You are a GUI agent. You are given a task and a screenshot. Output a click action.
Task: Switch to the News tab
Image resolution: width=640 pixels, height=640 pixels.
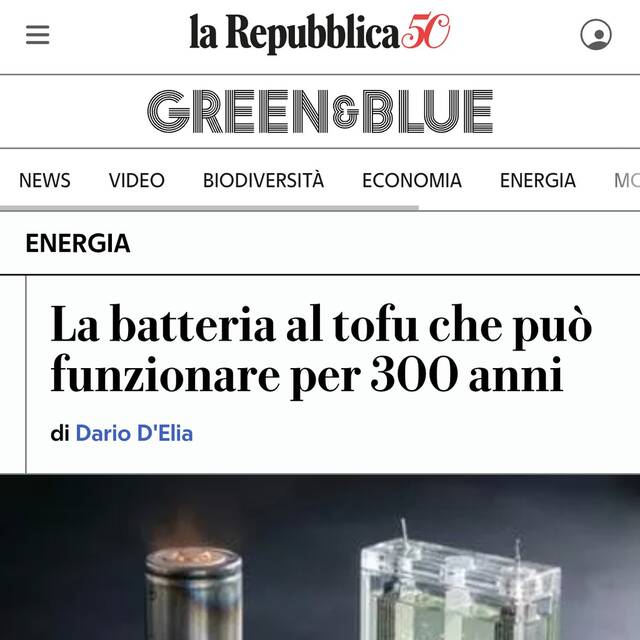click(x=45, y=180)
